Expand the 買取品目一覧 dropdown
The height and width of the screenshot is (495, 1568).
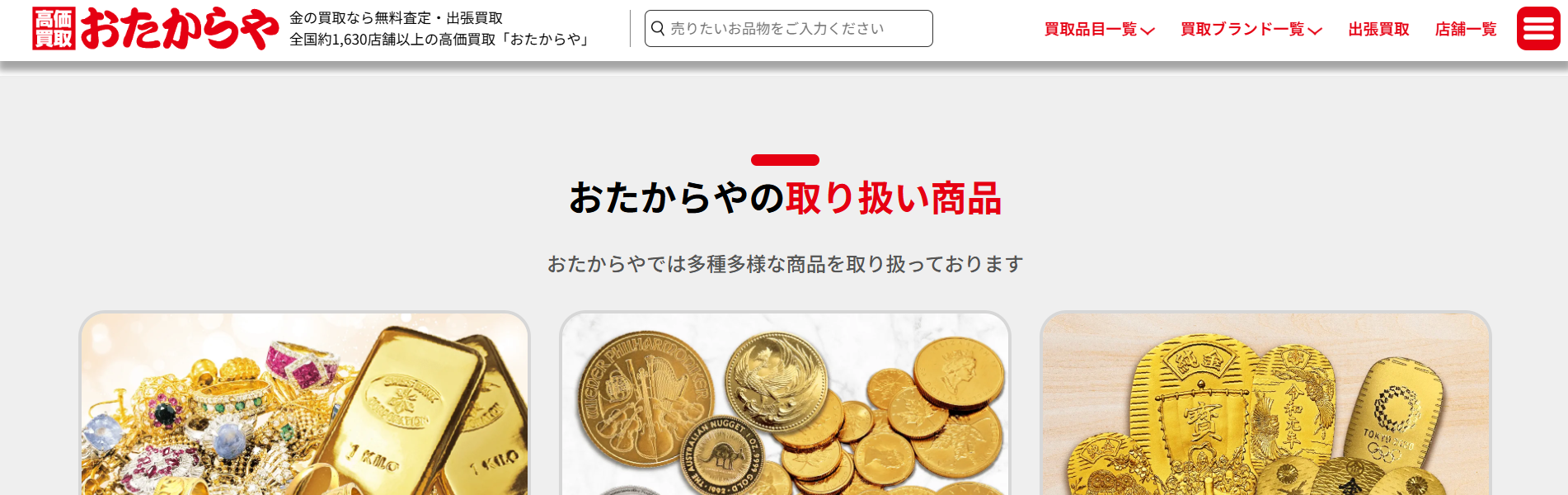(x=1099, y=30)
